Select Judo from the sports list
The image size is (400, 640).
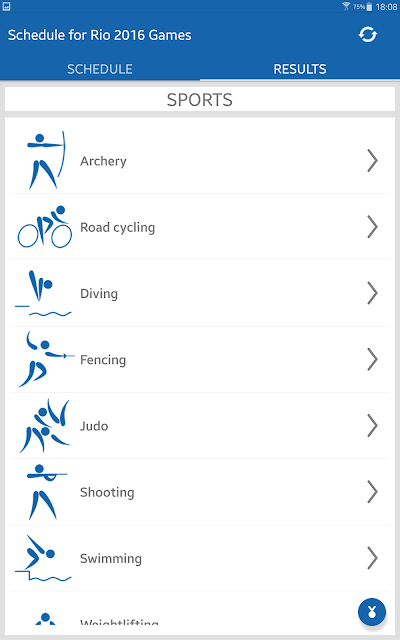coord(200,425)
